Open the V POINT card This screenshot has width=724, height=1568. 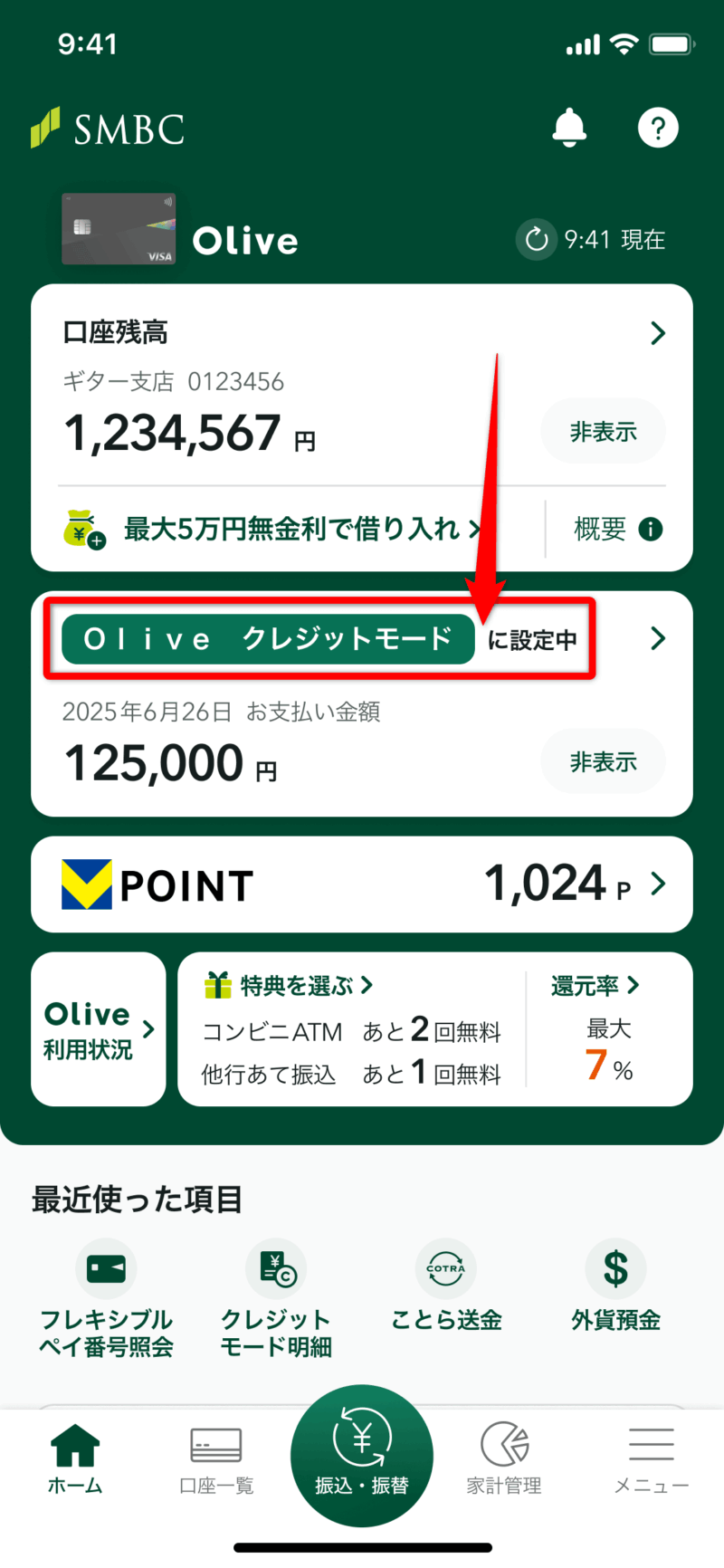coord(362,884)
